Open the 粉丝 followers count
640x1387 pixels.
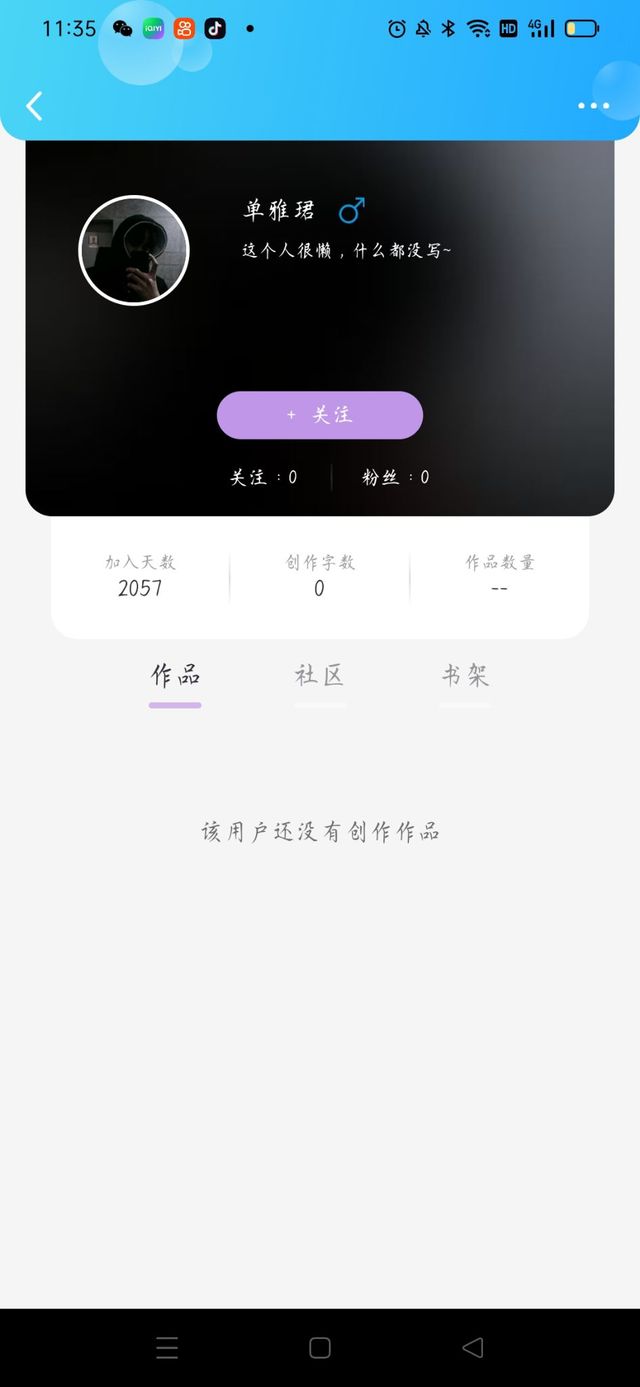click(396, 477)
